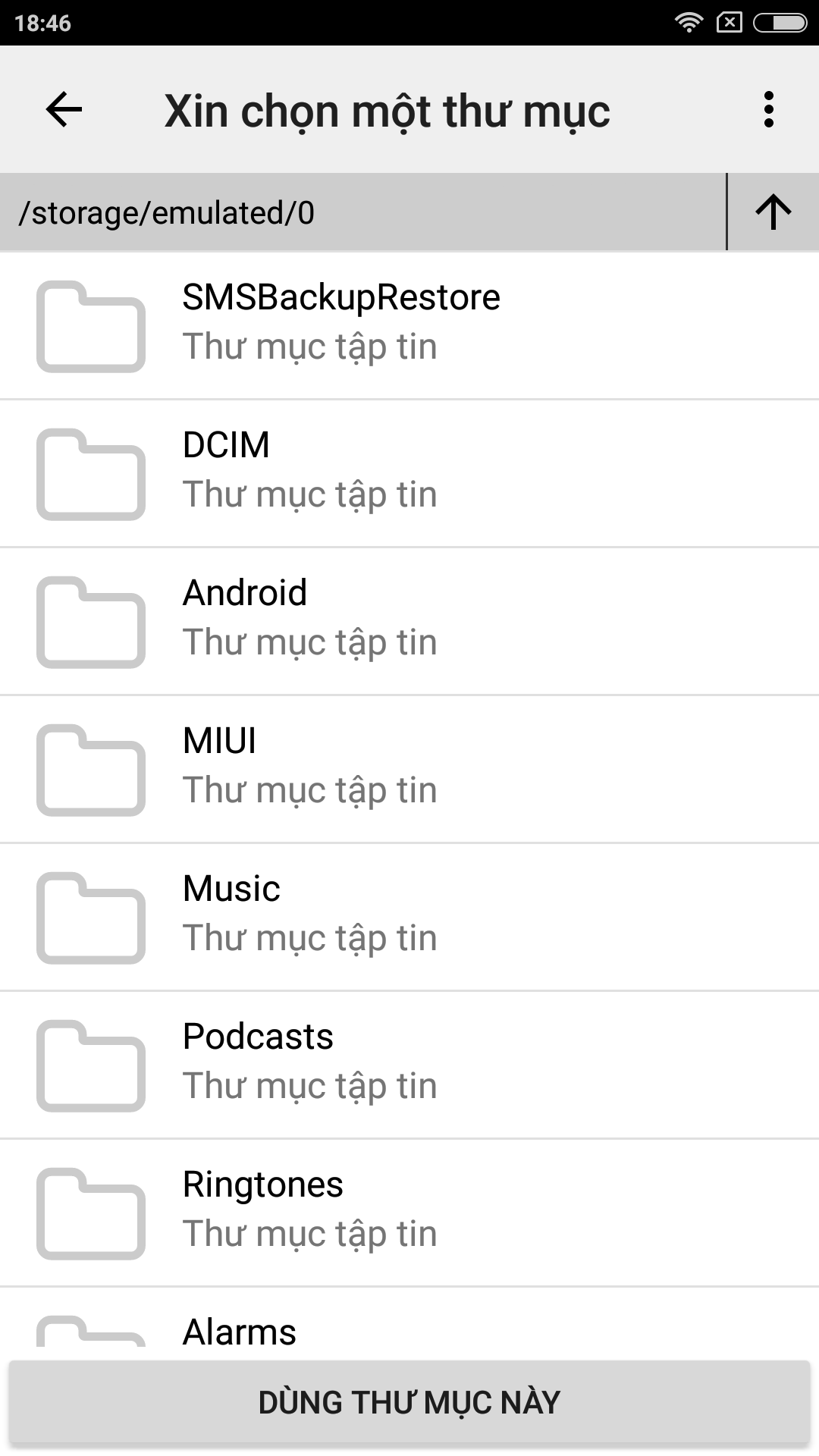Browse into the Music folder

(x=409, y=916)
